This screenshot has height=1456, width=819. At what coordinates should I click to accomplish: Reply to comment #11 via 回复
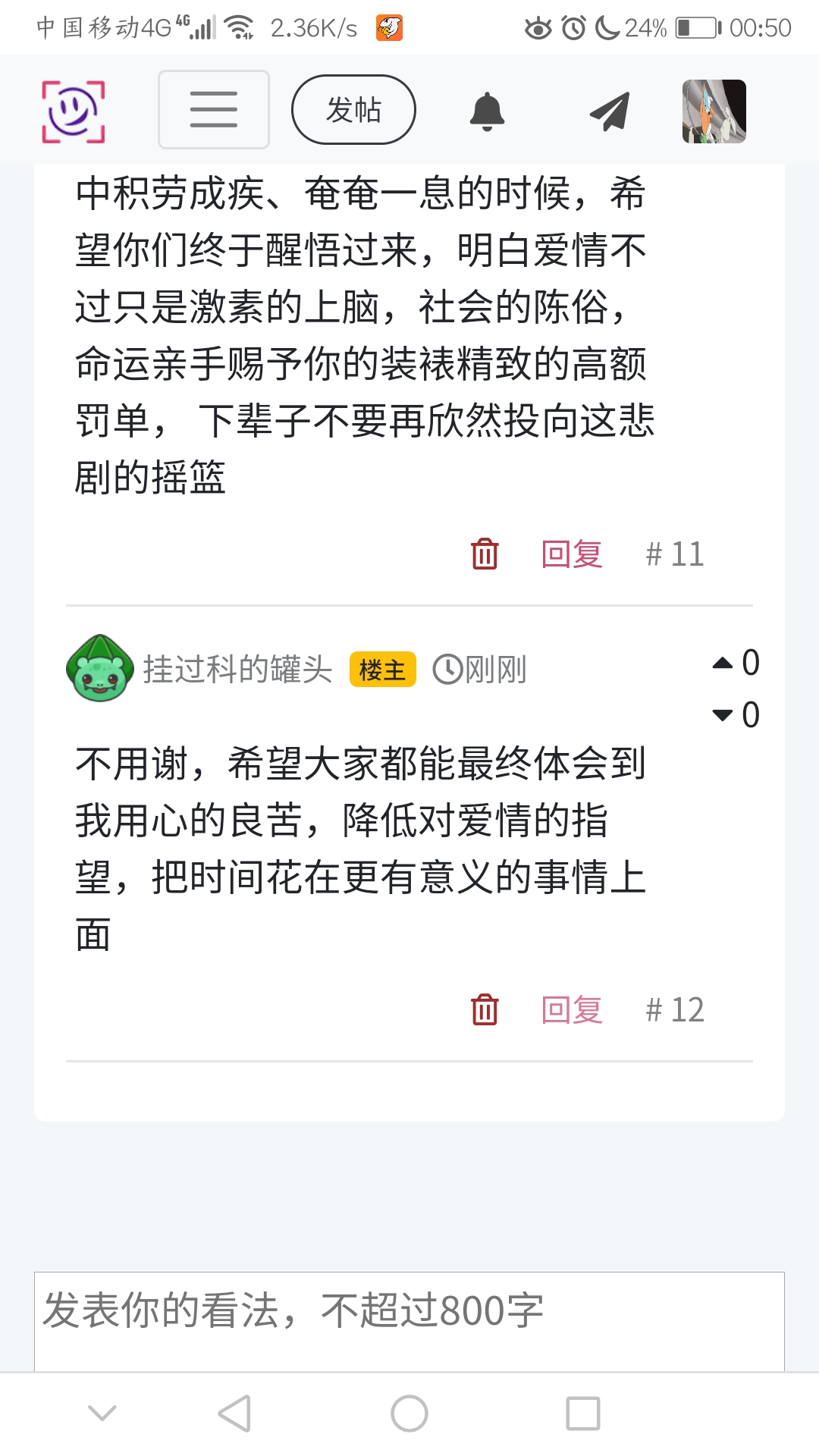[572, 554]
